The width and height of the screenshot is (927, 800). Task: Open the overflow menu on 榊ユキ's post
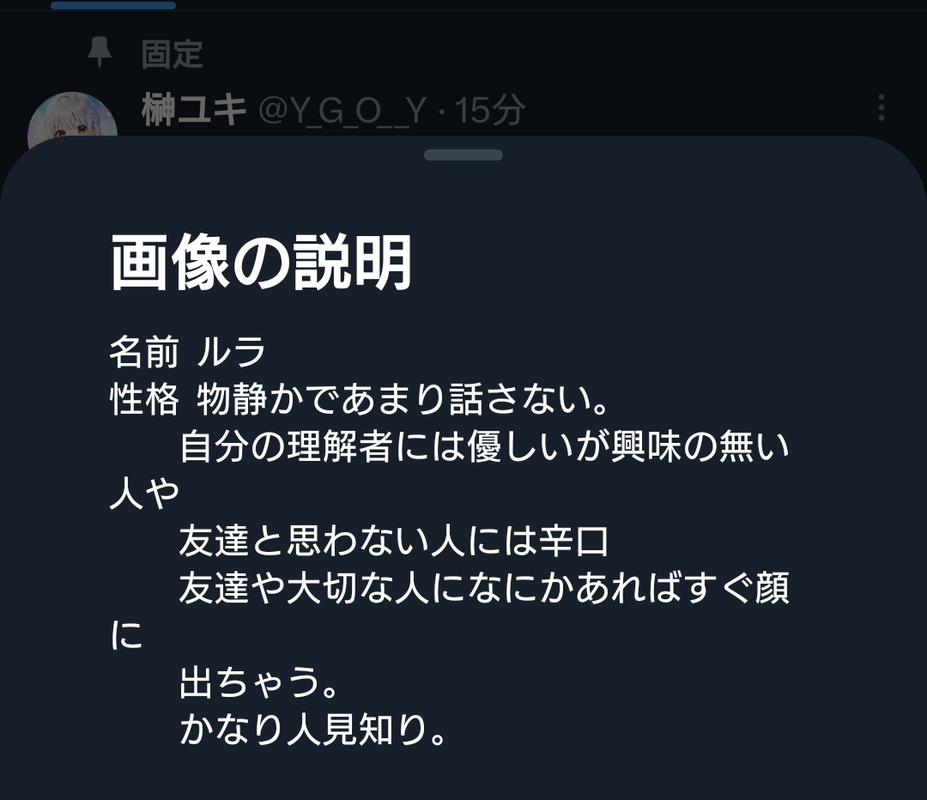(x=881, y=107)
